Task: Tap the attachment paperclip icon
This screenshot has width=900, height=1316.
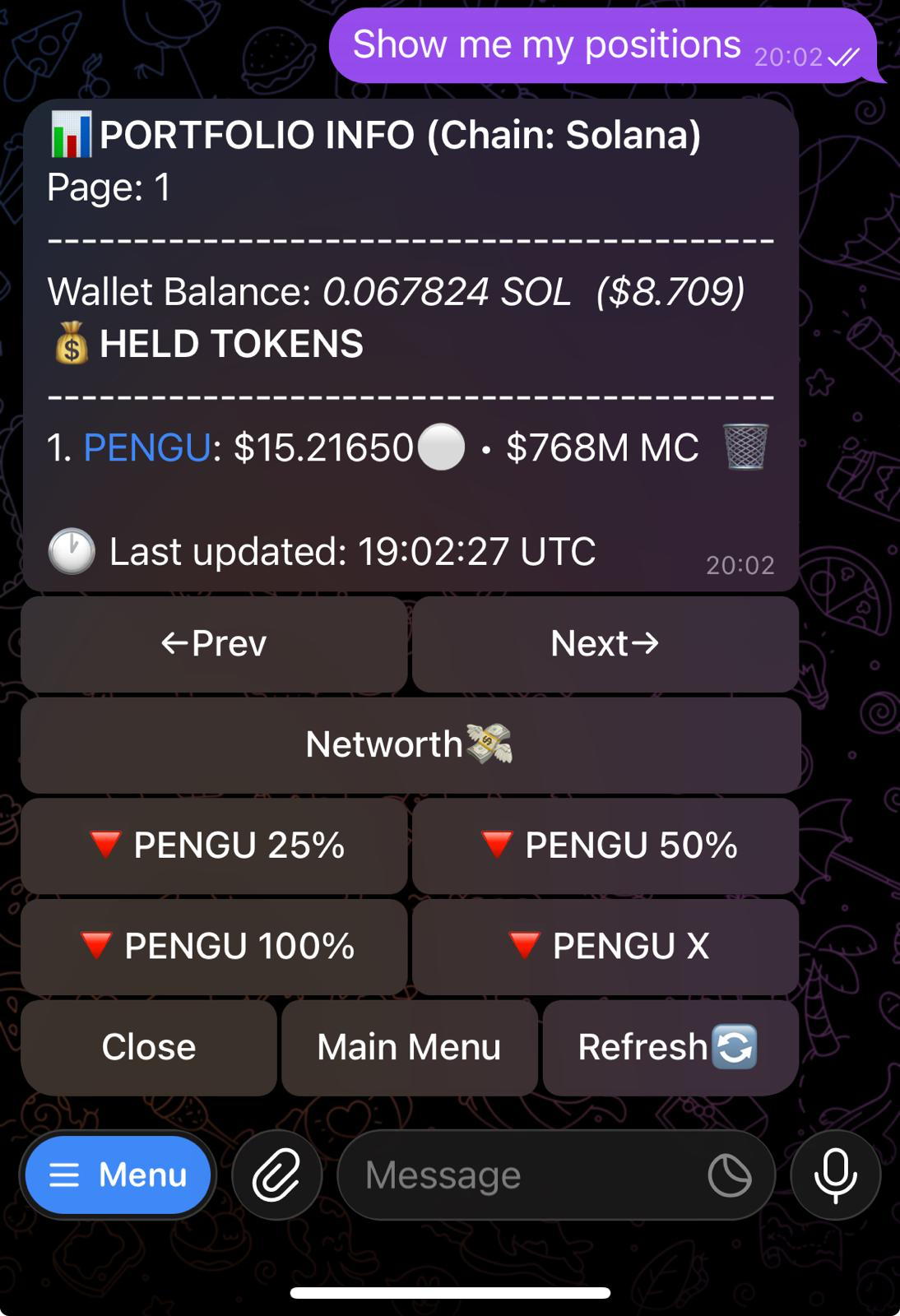Action: pyautogui.click(x=276, y=1175)
